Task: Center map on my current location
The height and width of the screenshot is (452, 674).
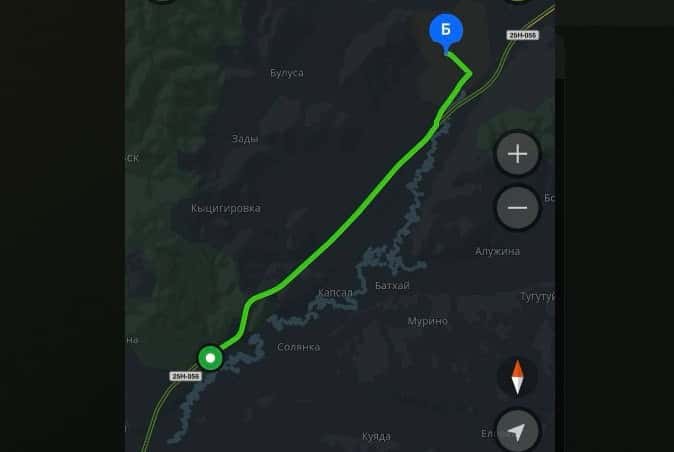Action: tap(517, 431)
